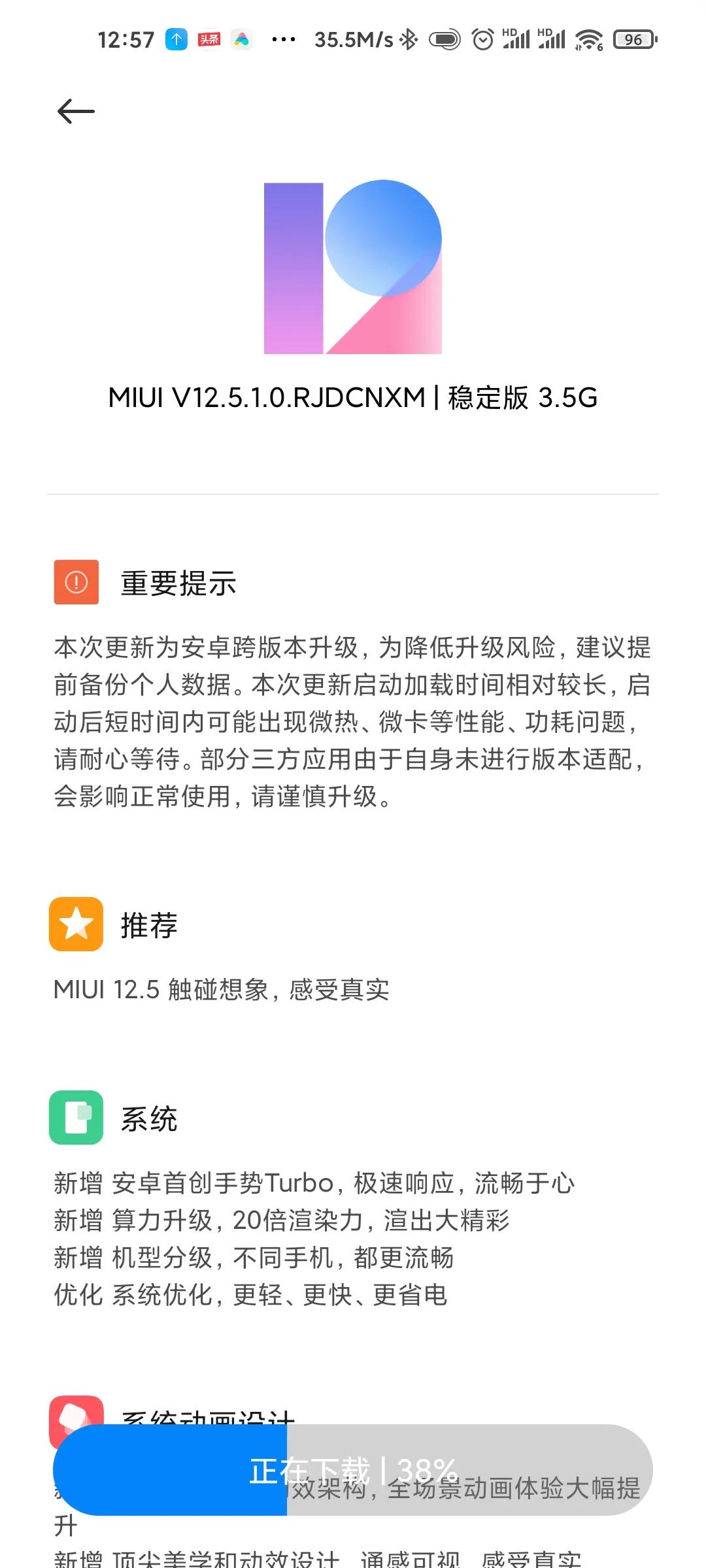706x1568 pixels.
Task: Click the battery indicator showing 96
Action: (632, 41)
